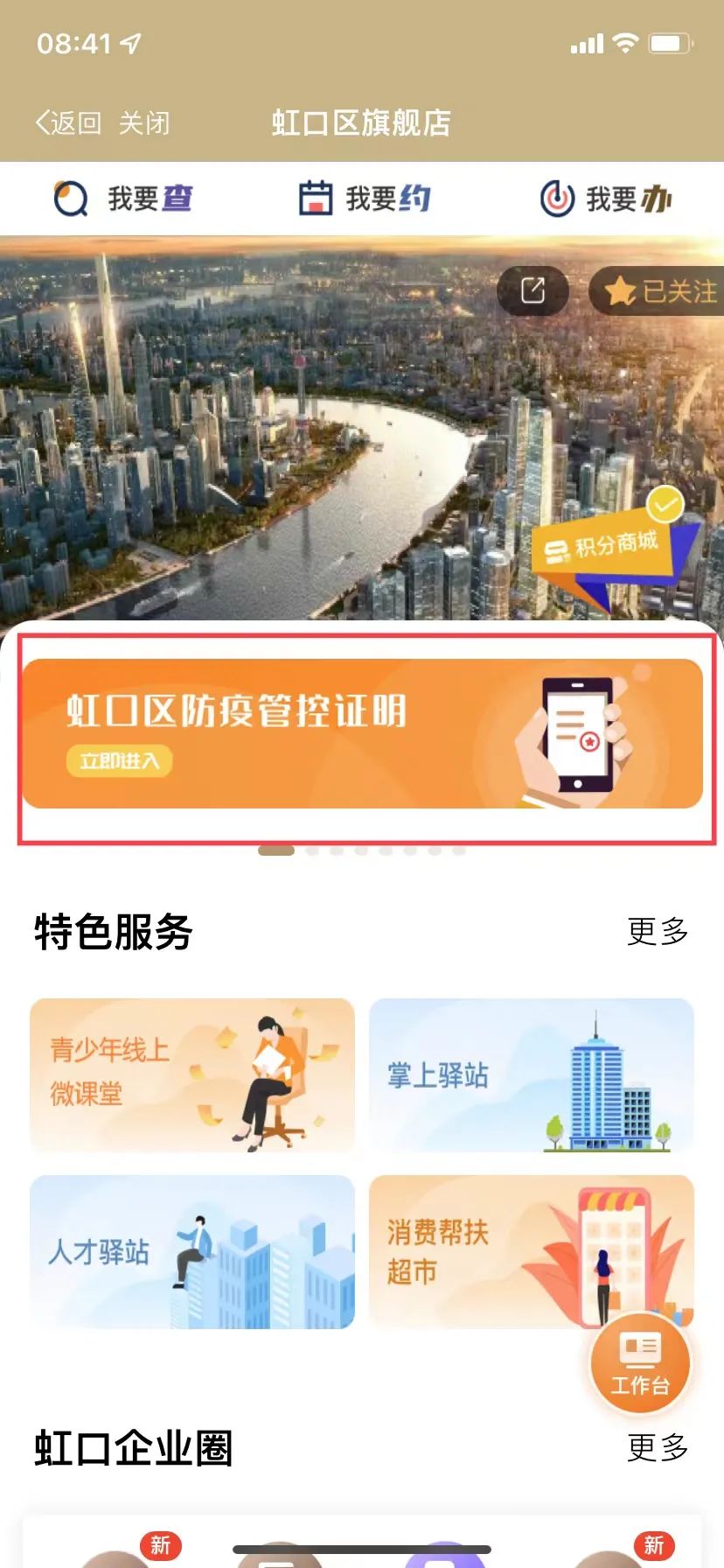Select the first carousel indicator dot
Viewport: 724px width, 1568px height.
point(275,849)
